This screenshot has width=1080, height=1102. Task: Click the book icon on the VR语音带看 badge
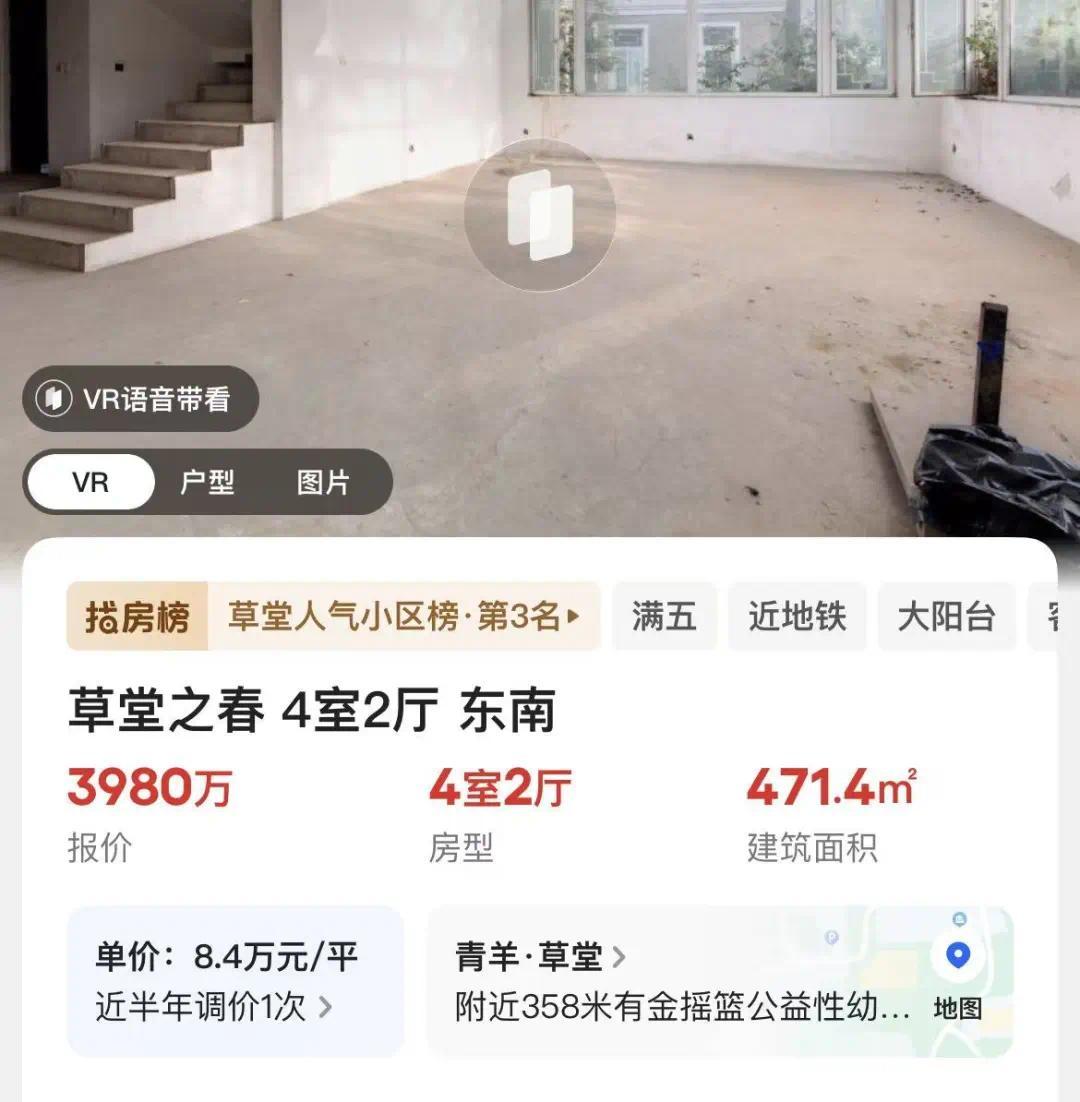pos(52,398)
